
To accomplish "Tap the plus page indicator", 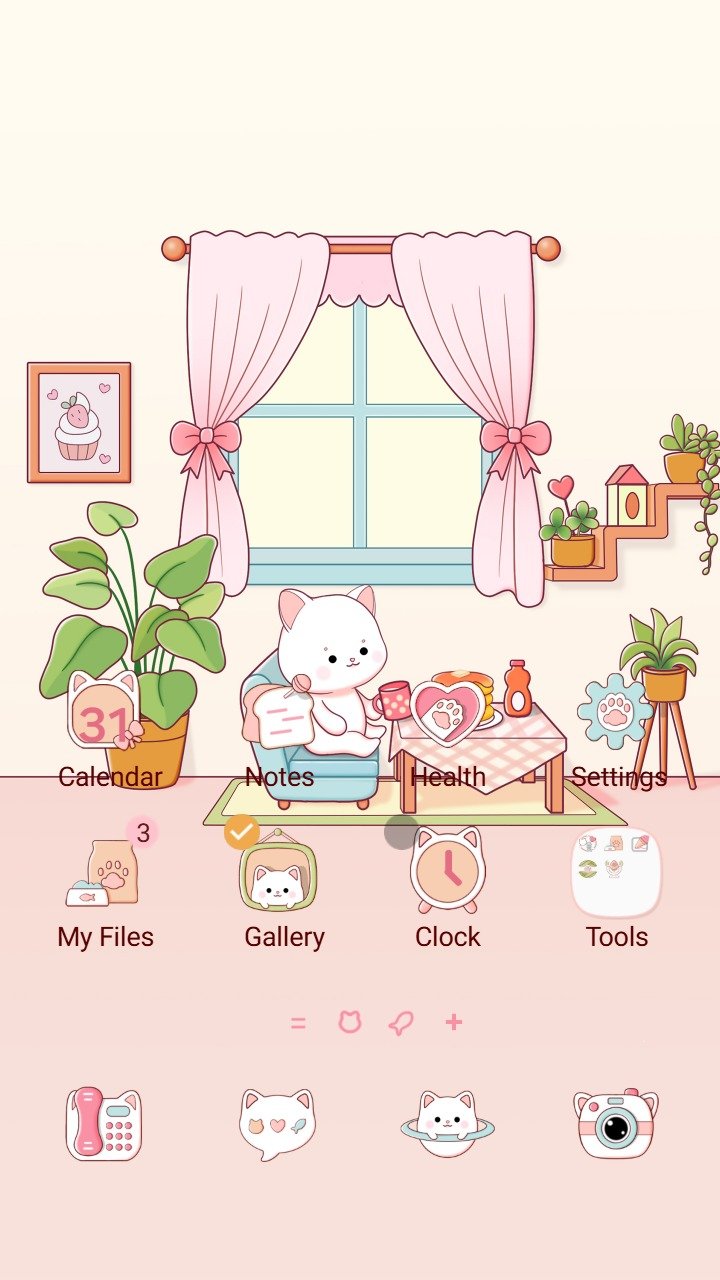I will tap(454, 1022).
